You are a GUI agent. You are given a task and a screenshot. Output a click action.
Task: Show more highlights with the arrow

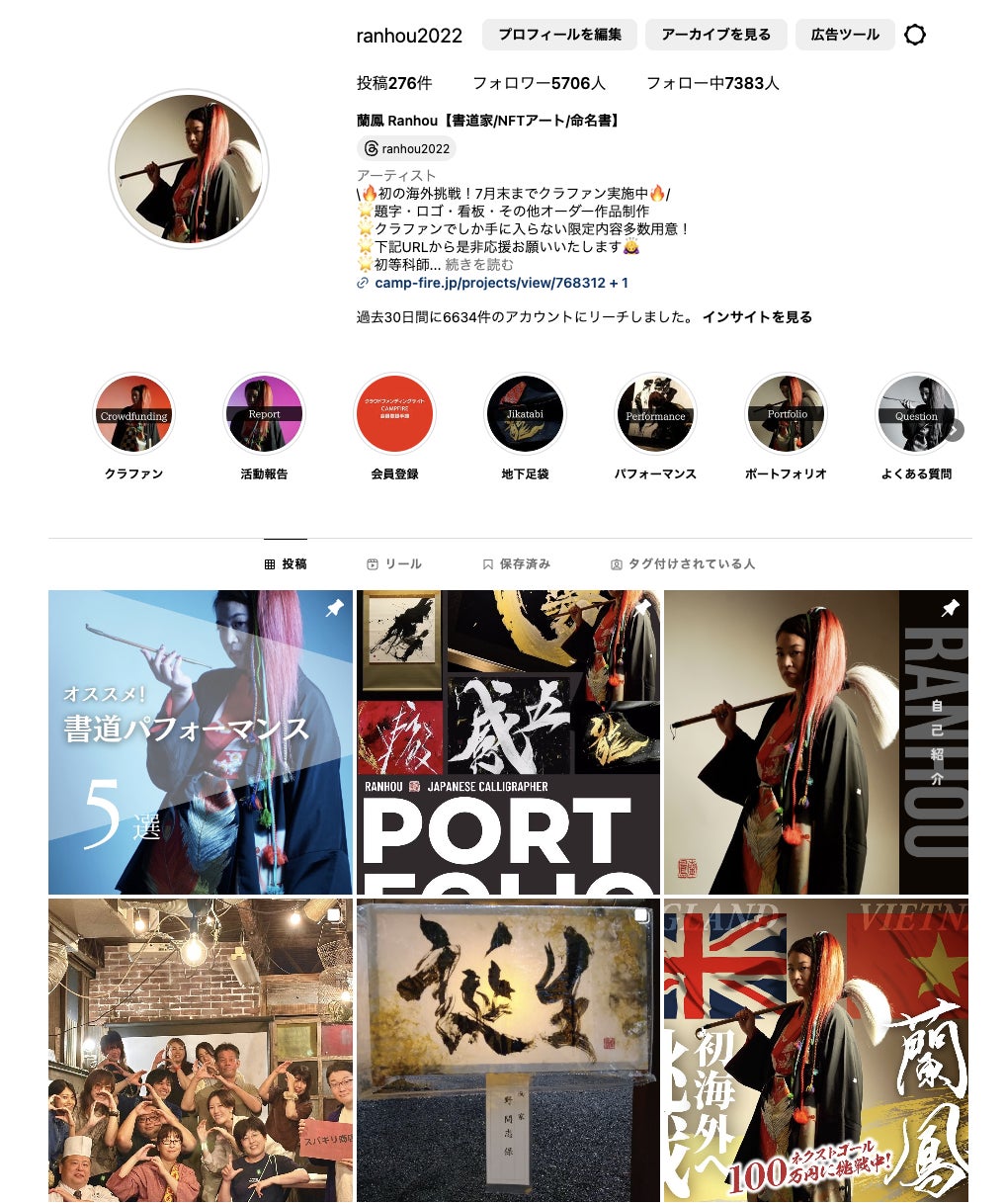[x=954, y=430]
